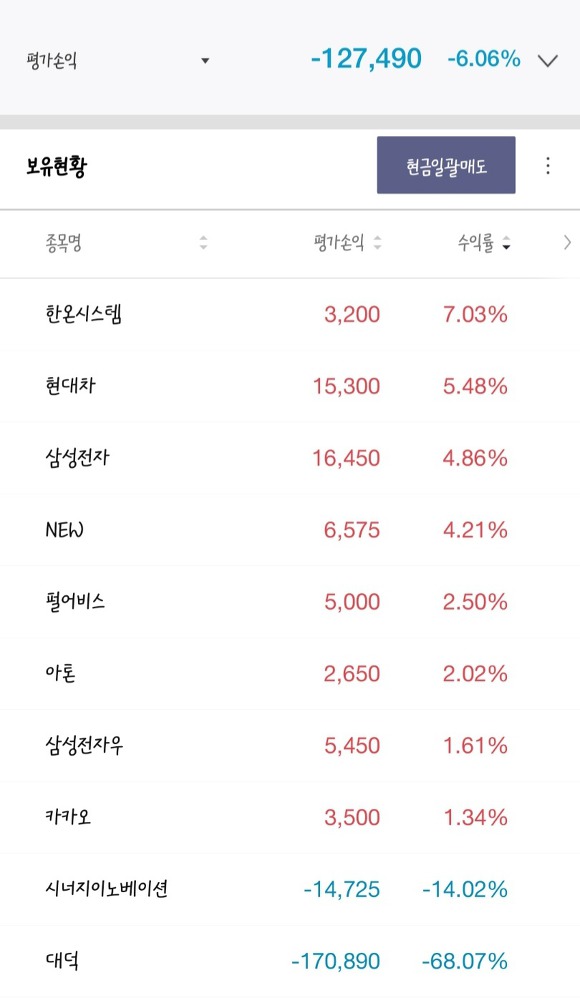Image resolution: width=580 pixels, height=1003 pixels.
Task: Sort by 수익률
Action: [483, 243]
